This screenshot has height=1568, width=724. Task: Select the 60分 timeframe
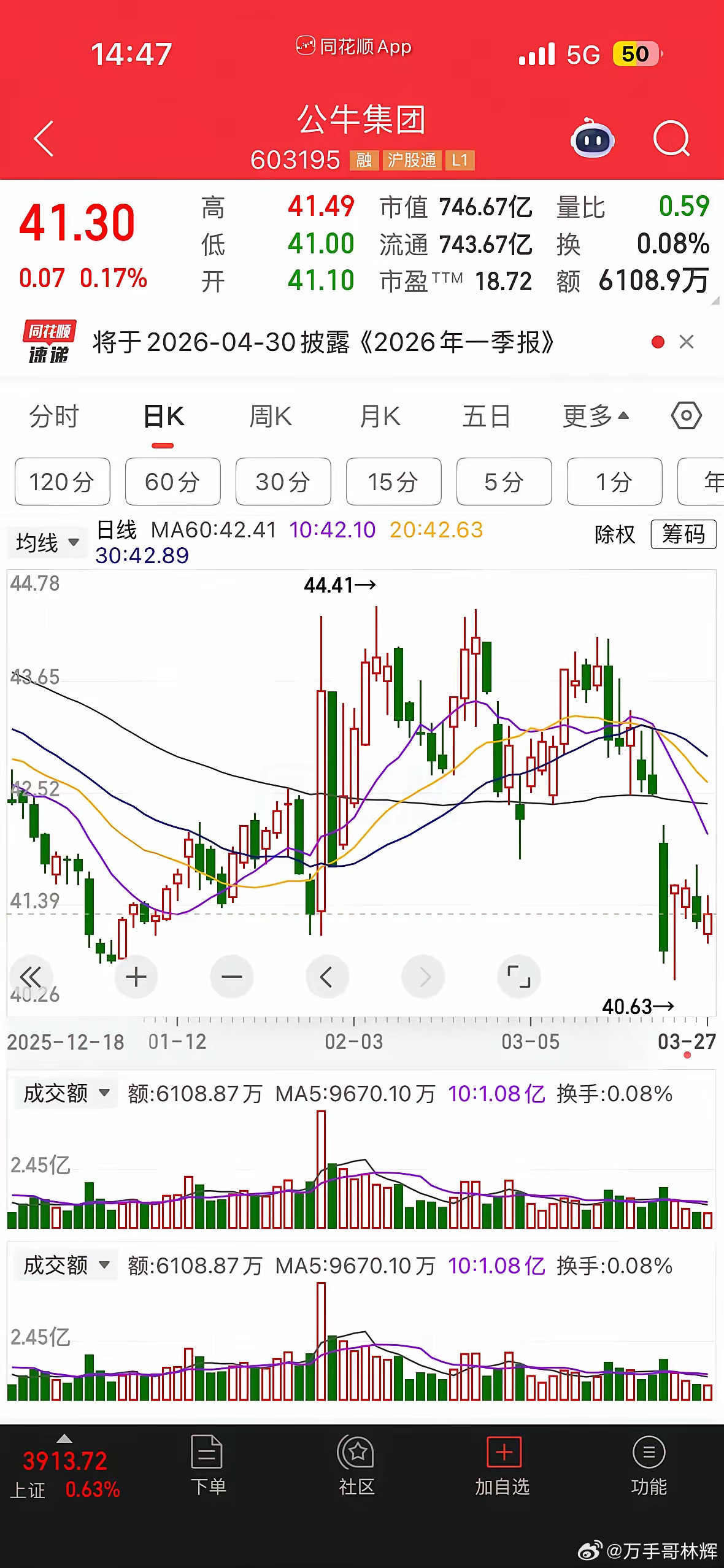point(172,482)
